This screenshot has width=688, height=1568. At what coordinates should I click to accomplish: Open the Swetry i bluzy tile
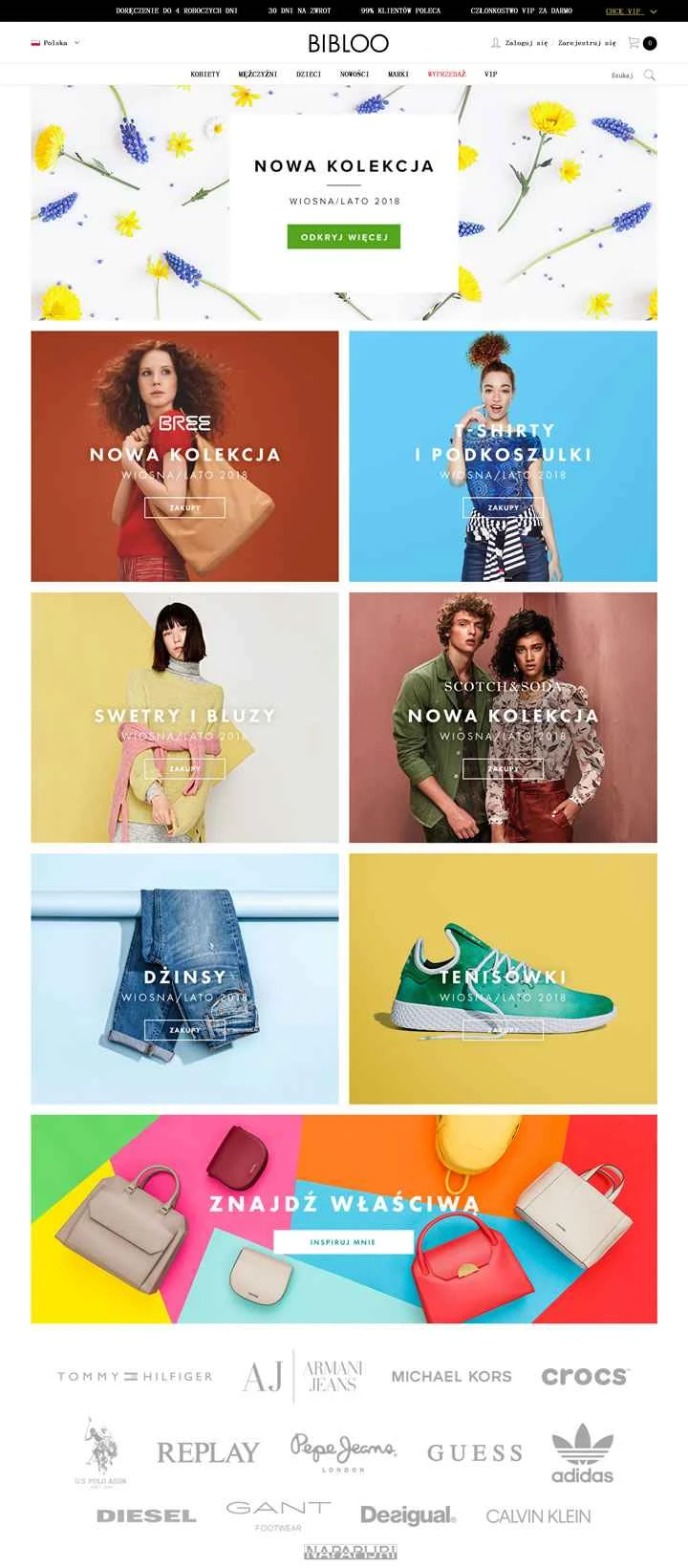[184, 717]
